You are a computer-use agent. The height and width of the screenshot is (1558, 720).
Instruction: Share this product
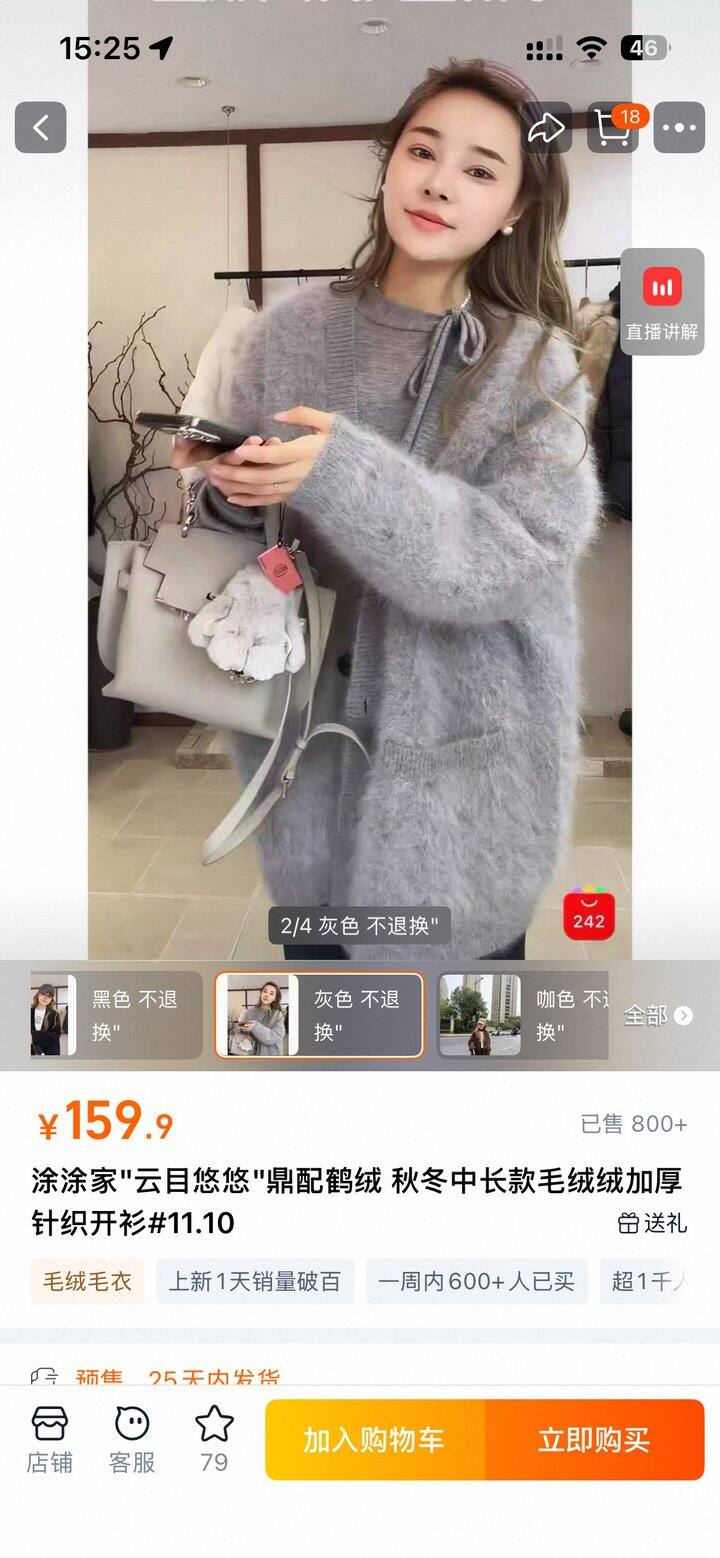tap(547, 127)
